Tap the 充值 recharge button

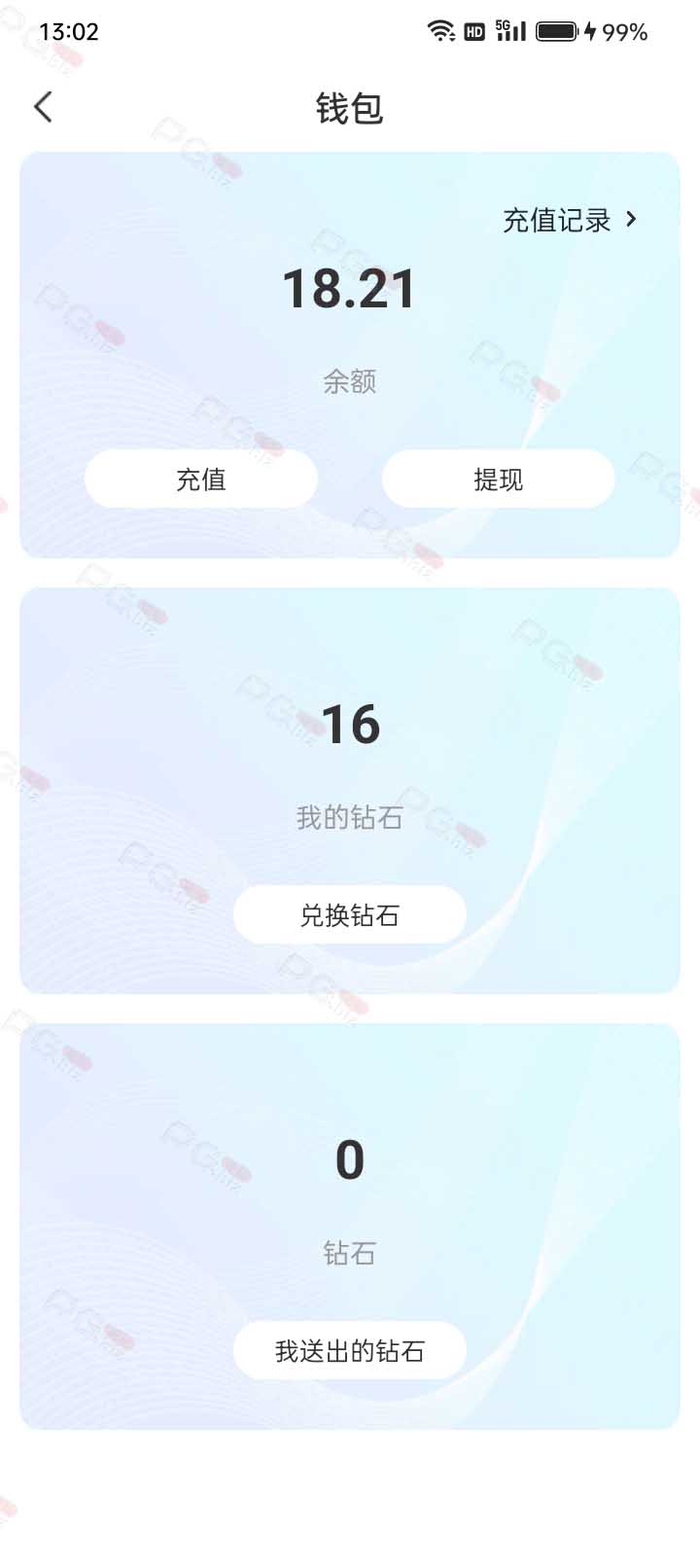(x=201, y=479)
